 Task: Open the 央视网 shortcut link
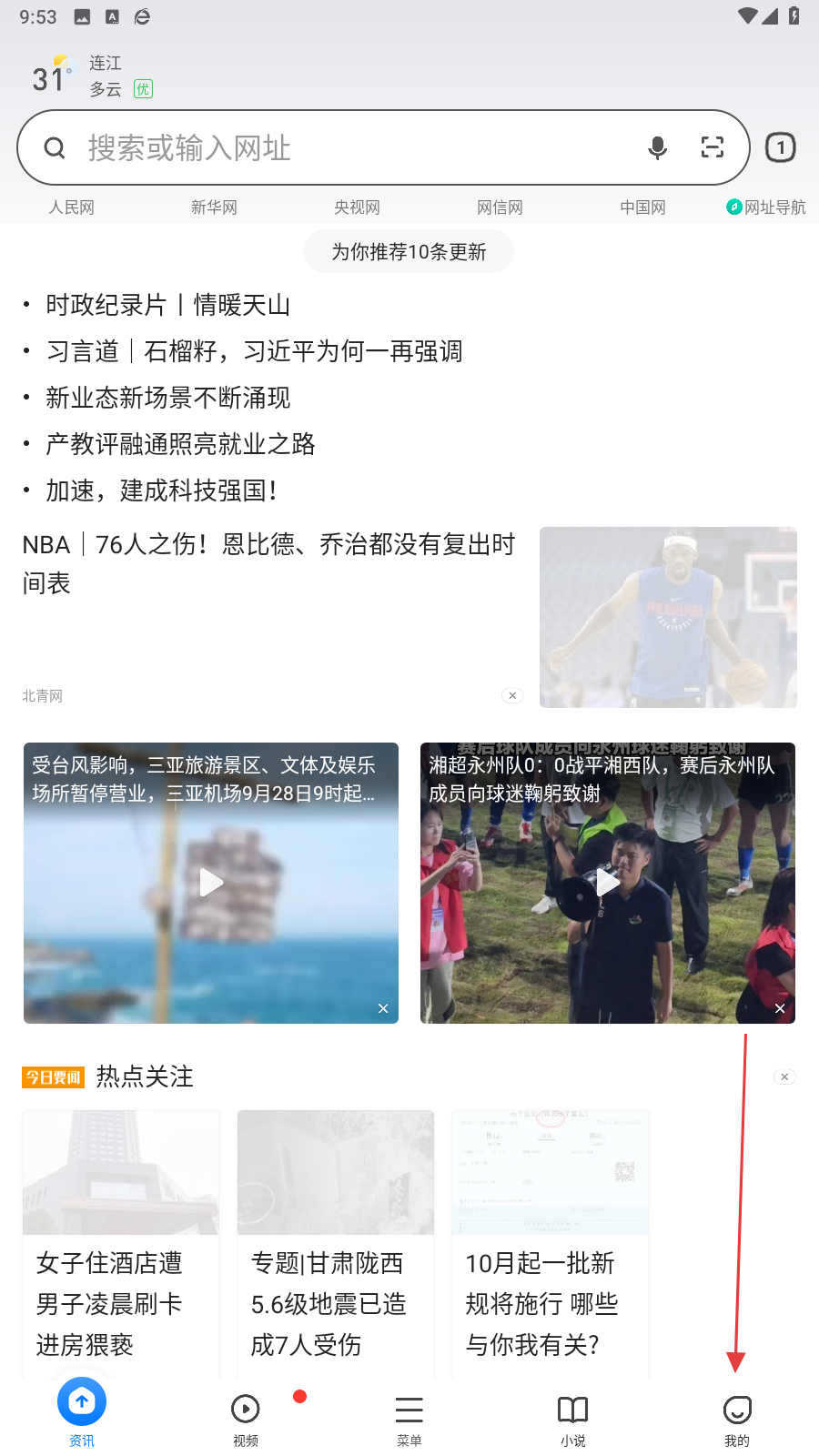(x=357, y=207)
